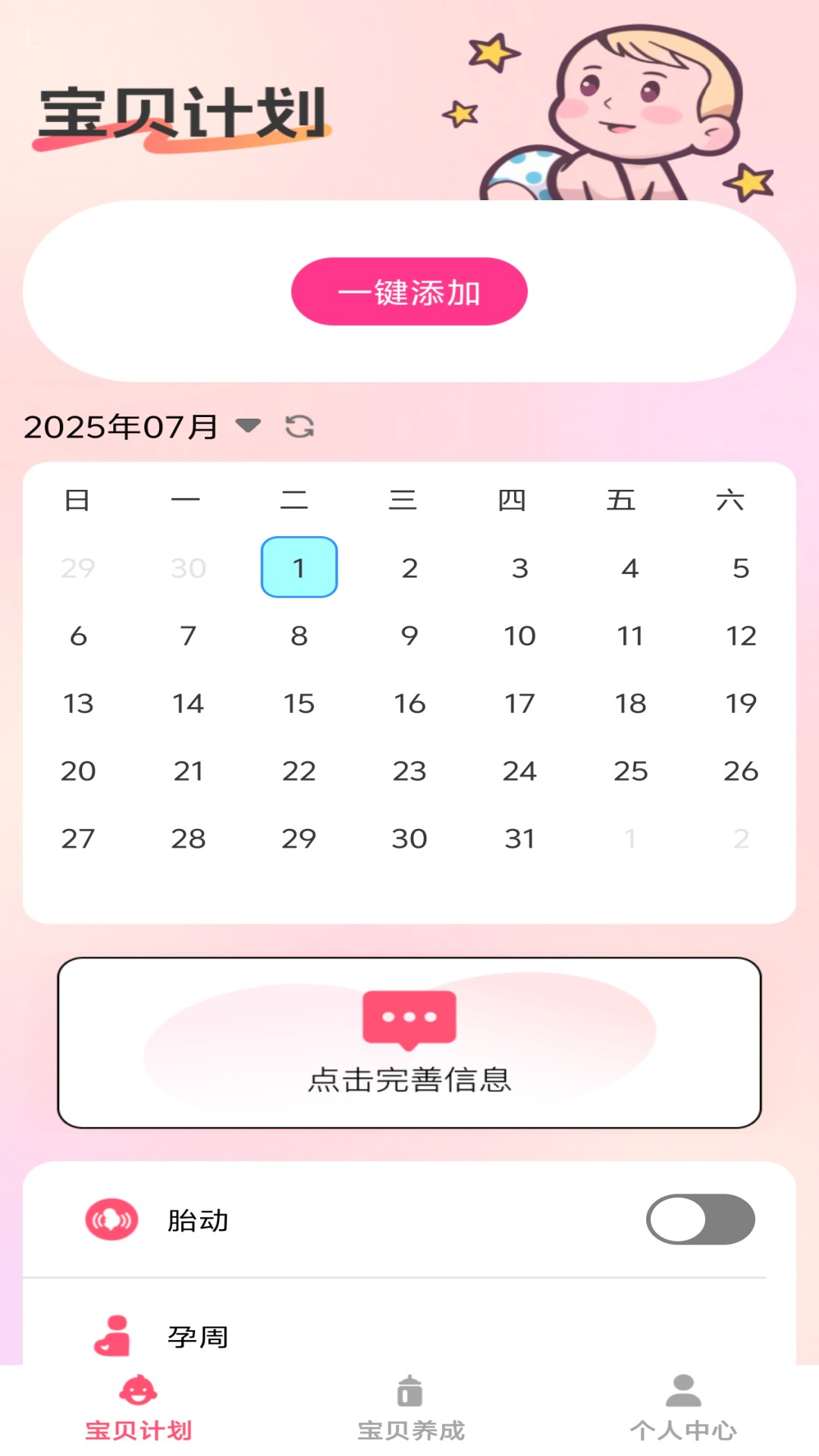Select July 31 on the calendar
819x1456 pixels.
pos(519,838)
